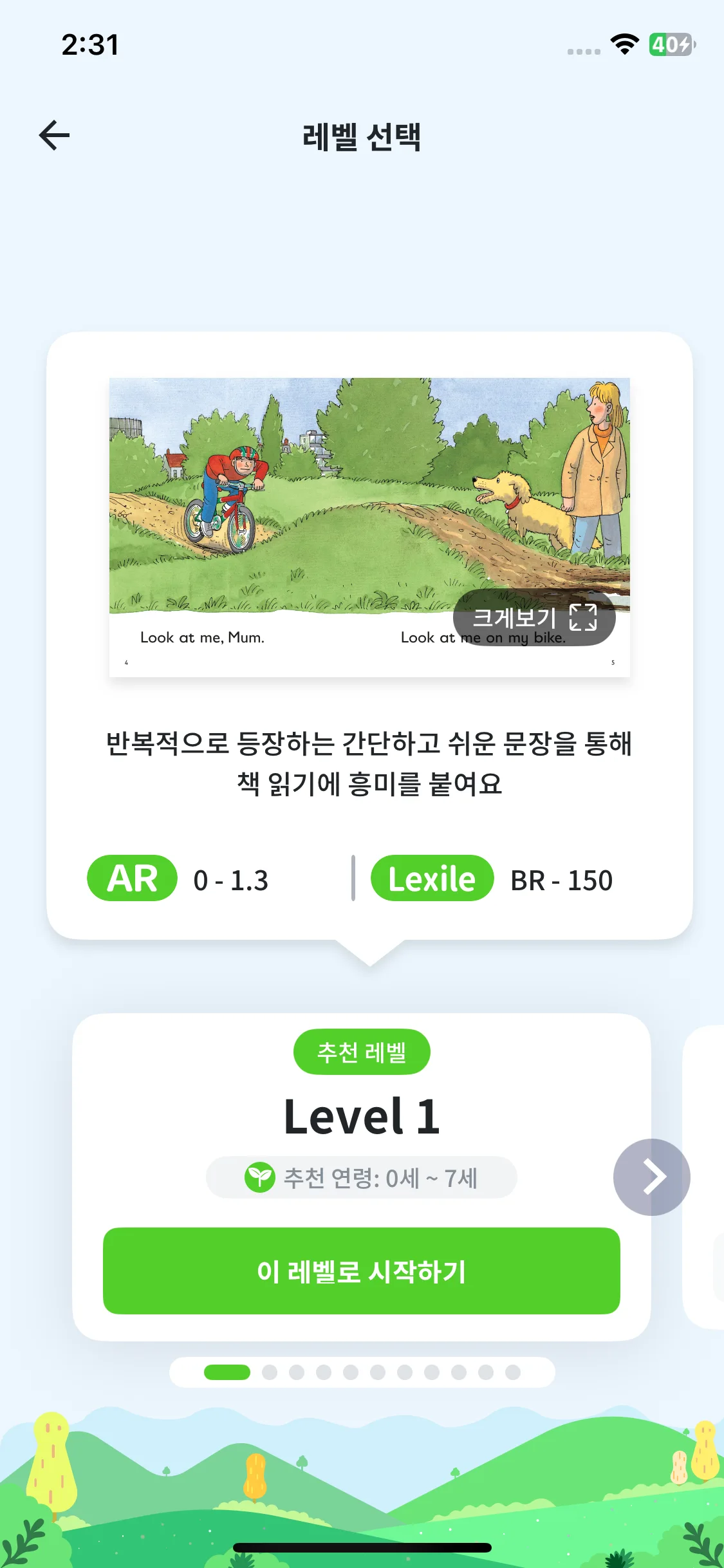Select the AR score range 0 - 1.3
Image resolution: width=724 pixels, height=1568 pixels.
[230, 879]
